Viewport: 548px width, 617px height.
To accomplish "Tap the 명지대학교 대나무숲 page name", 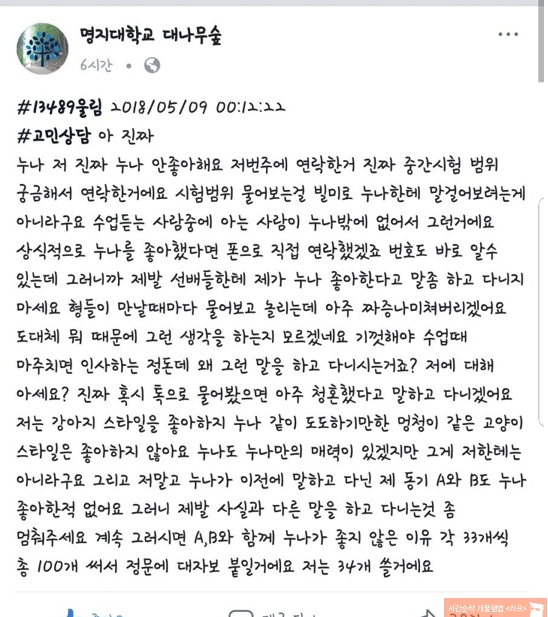I will 151,35.
